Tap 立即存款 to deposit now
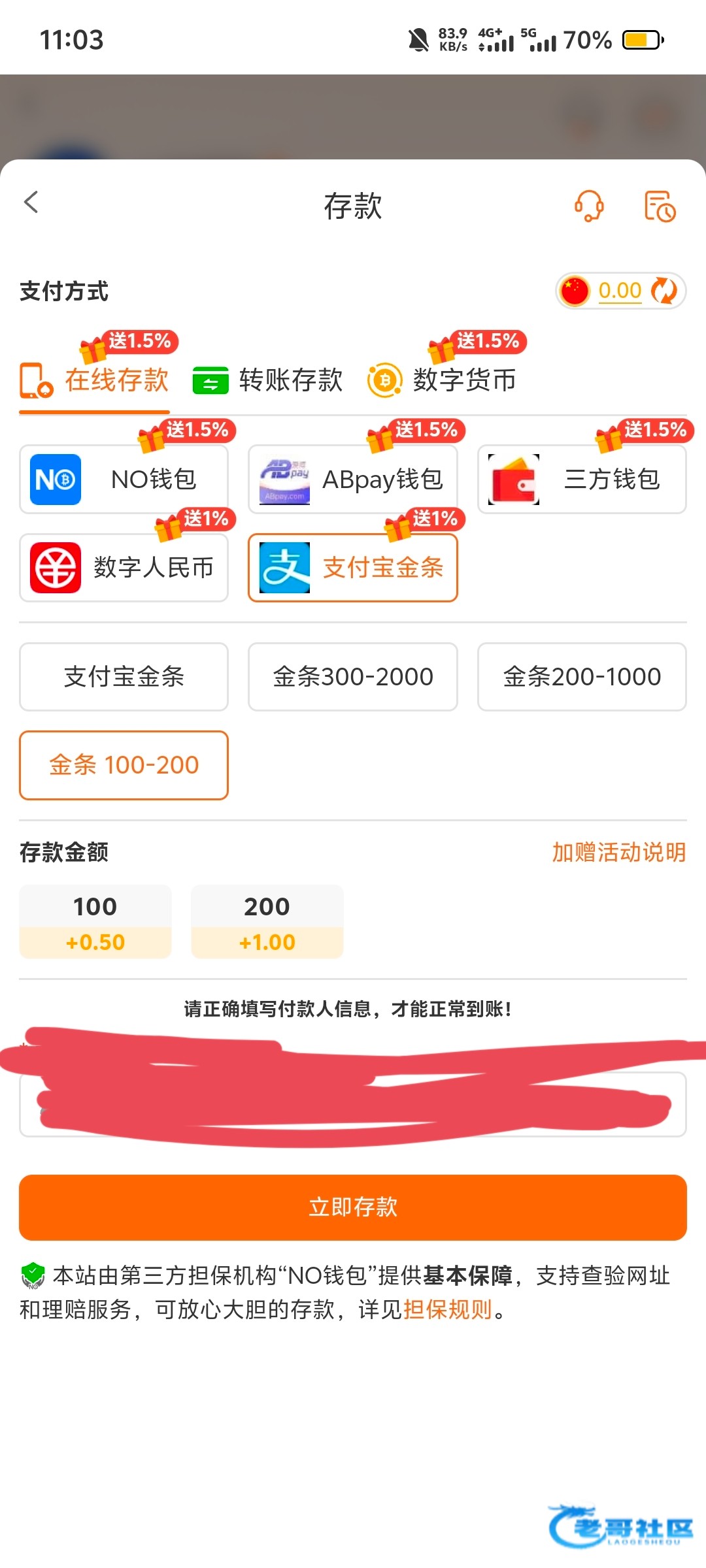The image size is (706, 1568). click(x=352, y=1207)
